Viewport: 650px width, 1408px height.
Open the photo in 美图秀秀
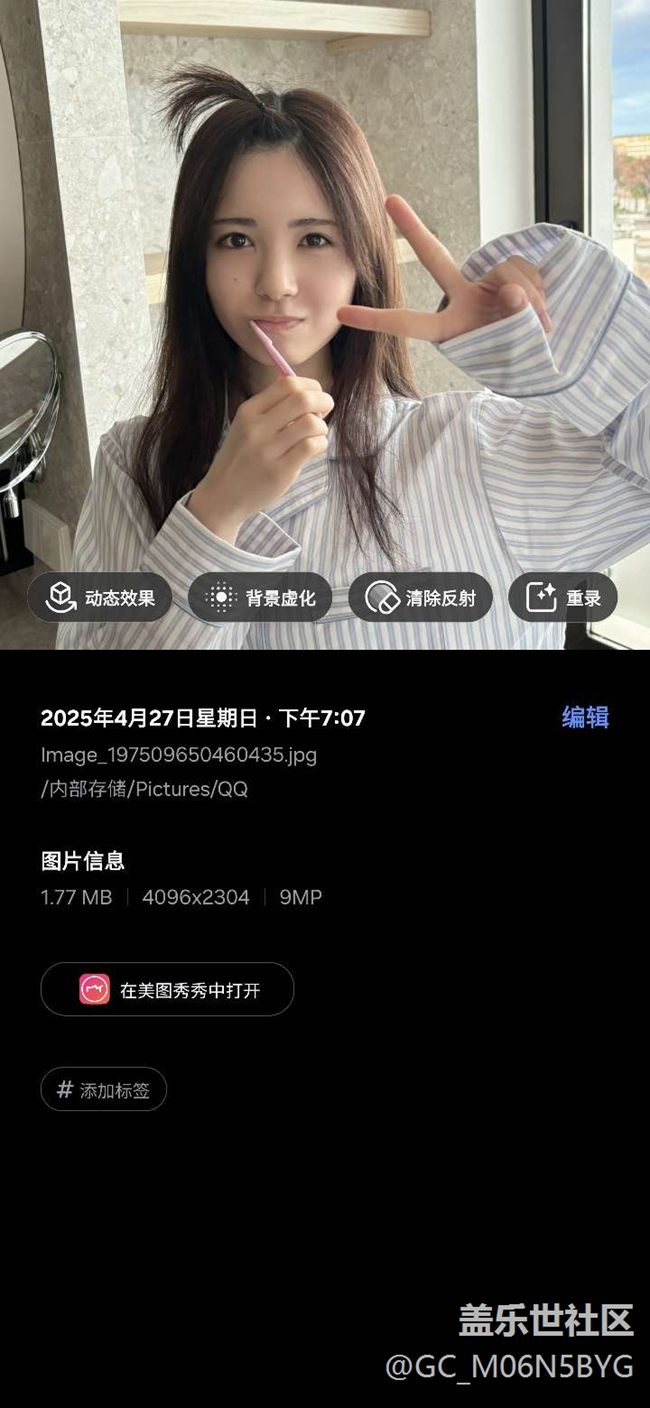click(167, 989)
